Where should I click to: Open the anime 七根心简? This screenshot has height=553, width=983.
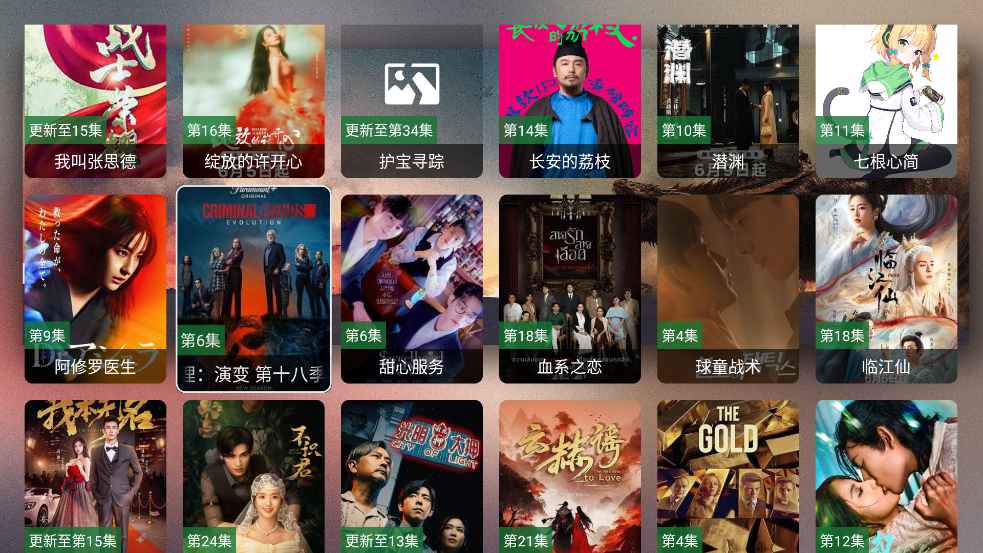pyautogui.click(x=885, y=100)
